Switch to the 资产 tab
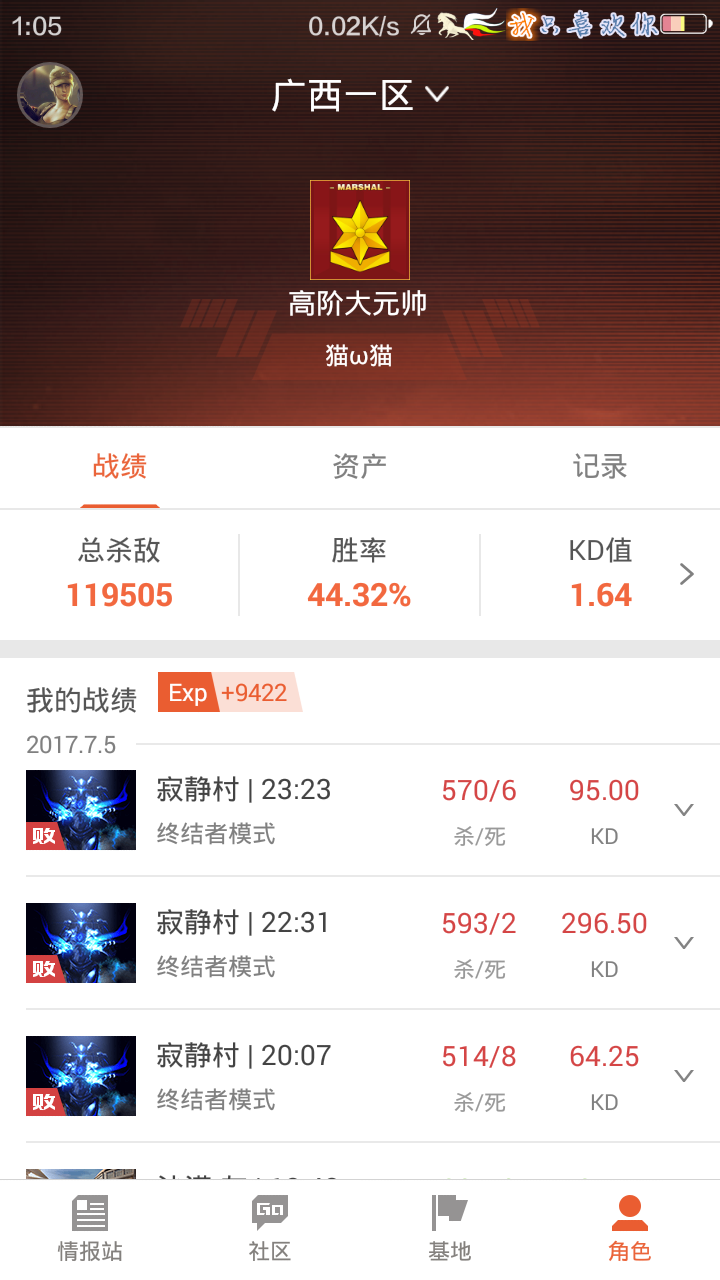This screenshot has height=1280, width=720. click(x=360, y=466)
